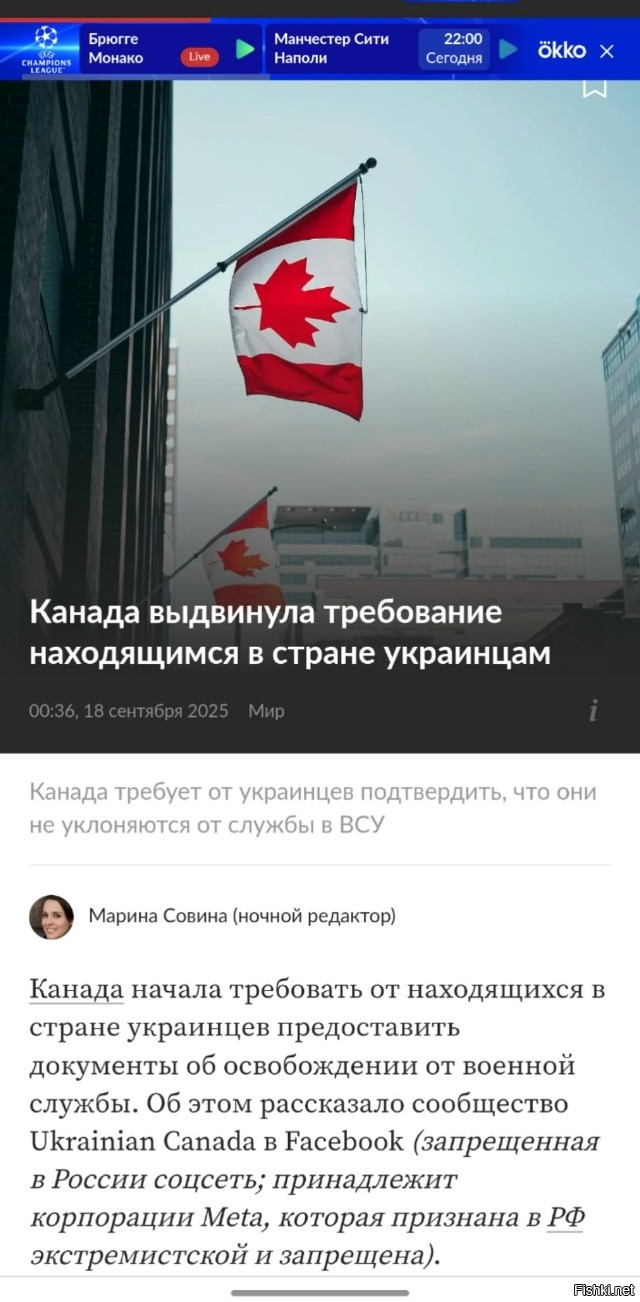Image resolution: width=640 pixels, height=1302 pixels.
Task: Bookmark this article
Action: click(595, 87)
